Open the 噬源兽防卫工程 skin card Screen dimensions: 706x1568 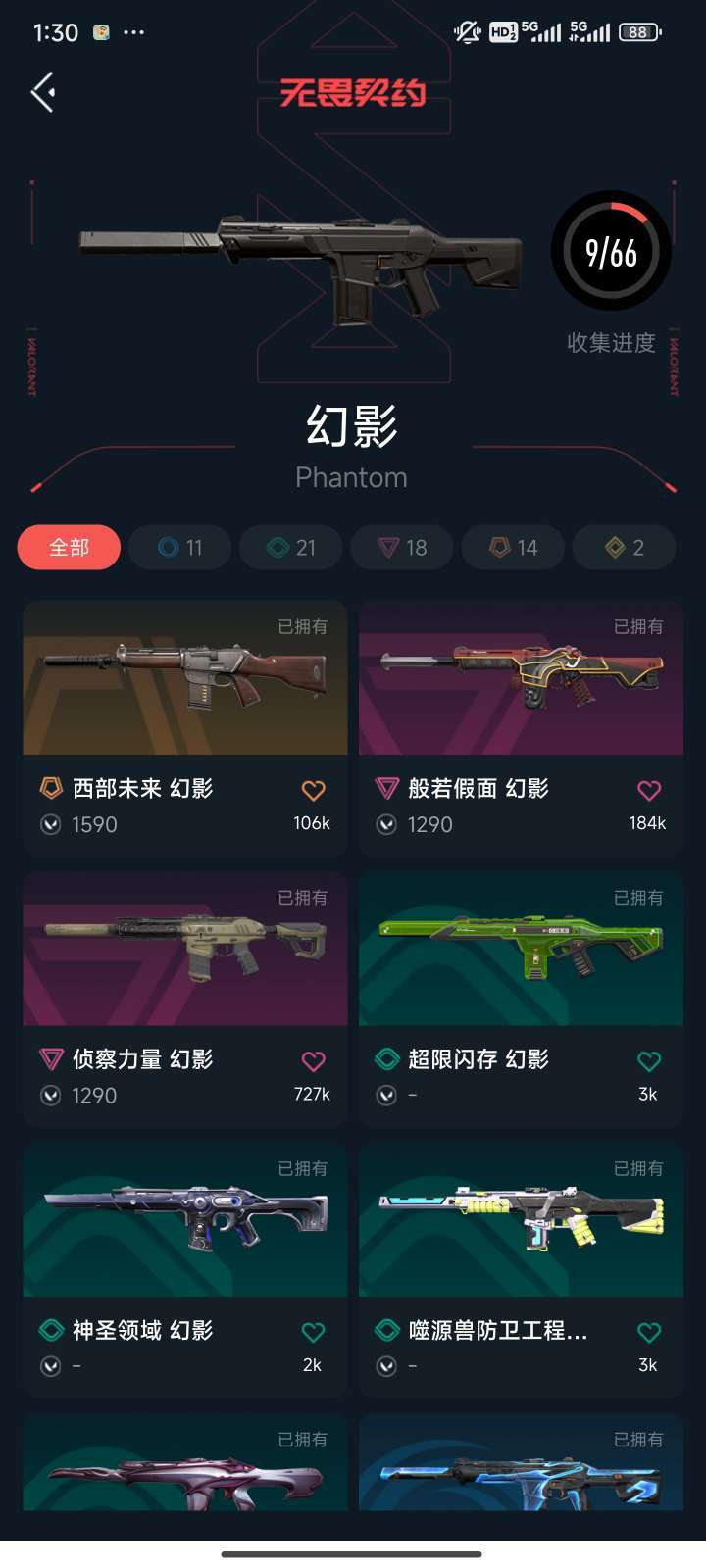point(521,1270)
